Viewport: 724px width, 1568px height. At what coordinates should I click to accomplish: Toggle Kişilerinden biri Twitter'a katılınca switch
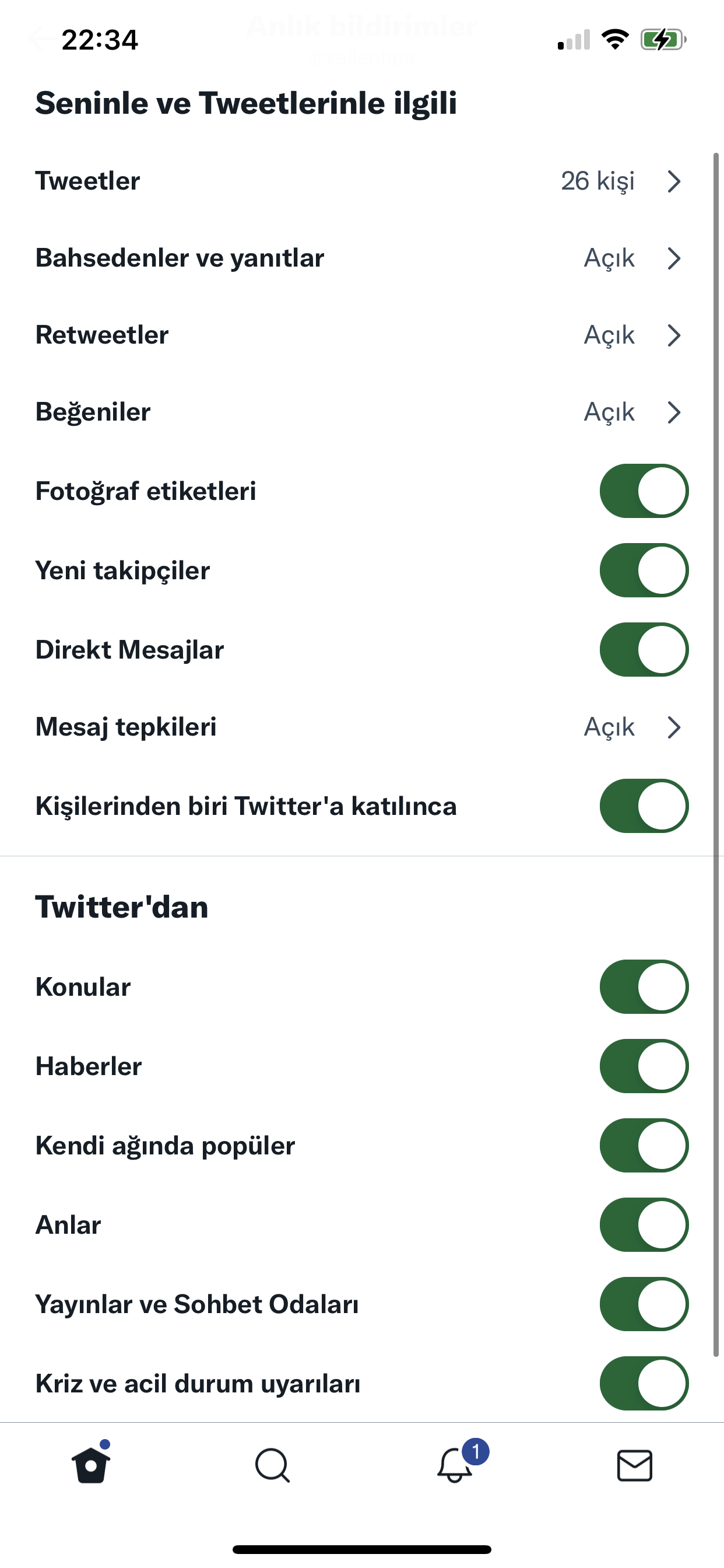[644, 806]
